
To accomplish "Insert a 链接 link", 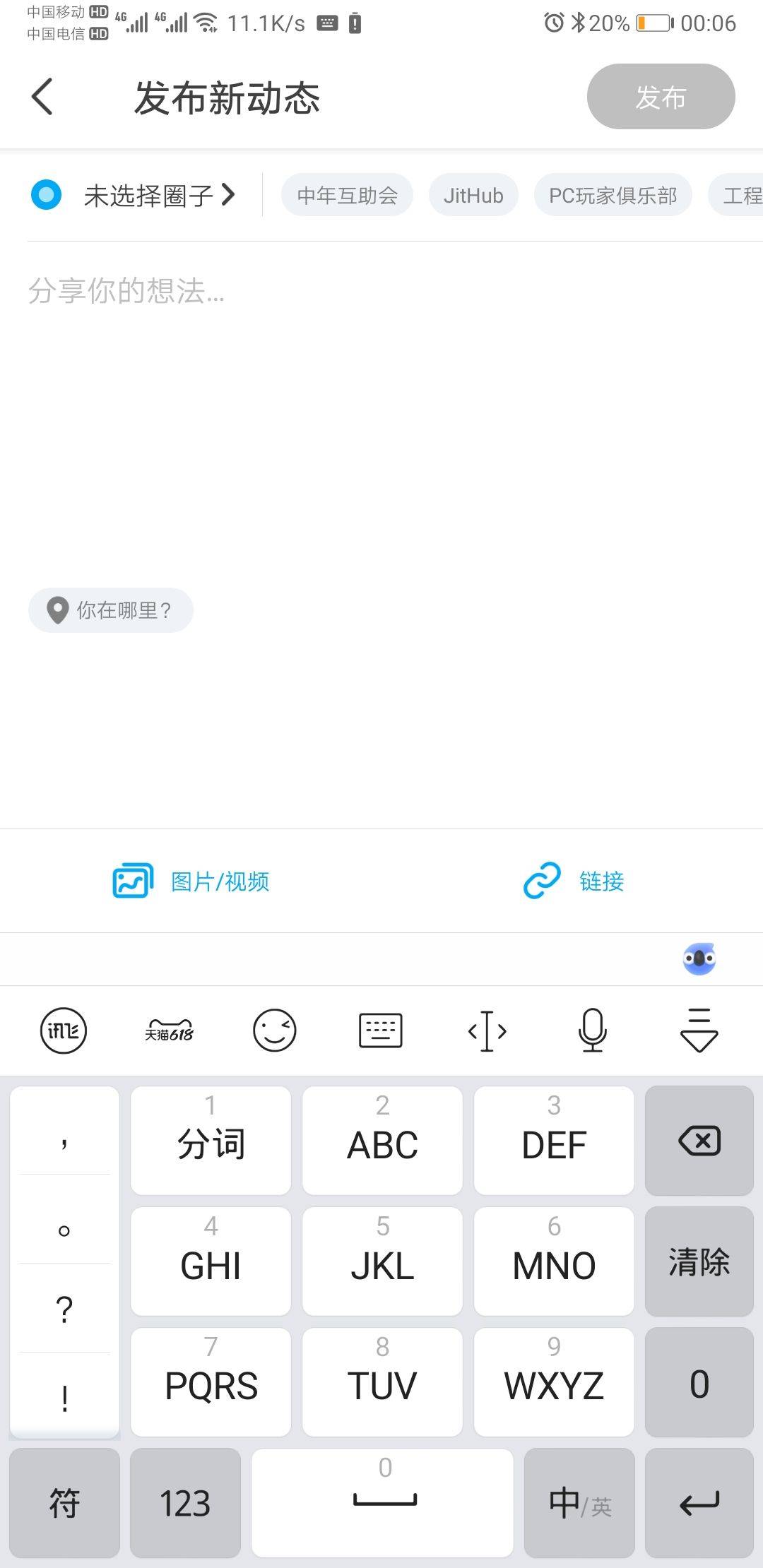I will (x=574, y=881).
